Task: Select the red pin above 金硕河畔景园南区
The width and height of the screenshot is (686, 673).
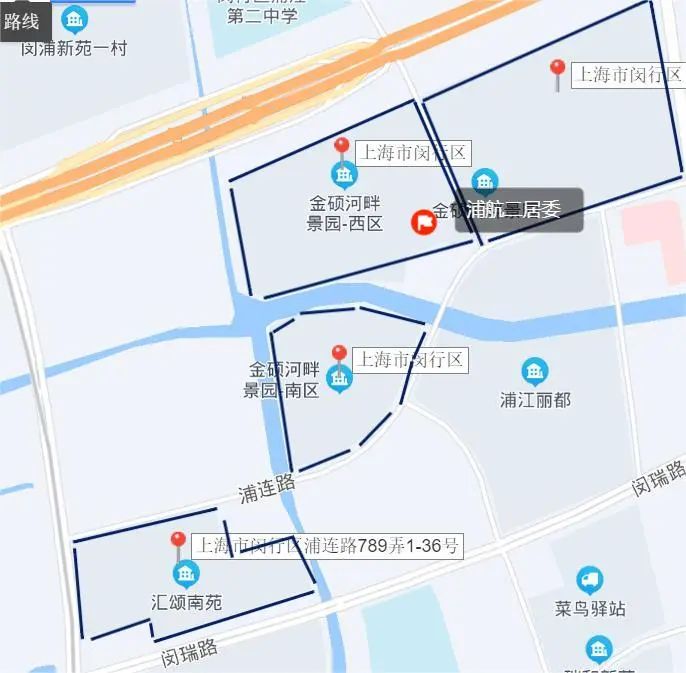Action: tap(339, 356)
